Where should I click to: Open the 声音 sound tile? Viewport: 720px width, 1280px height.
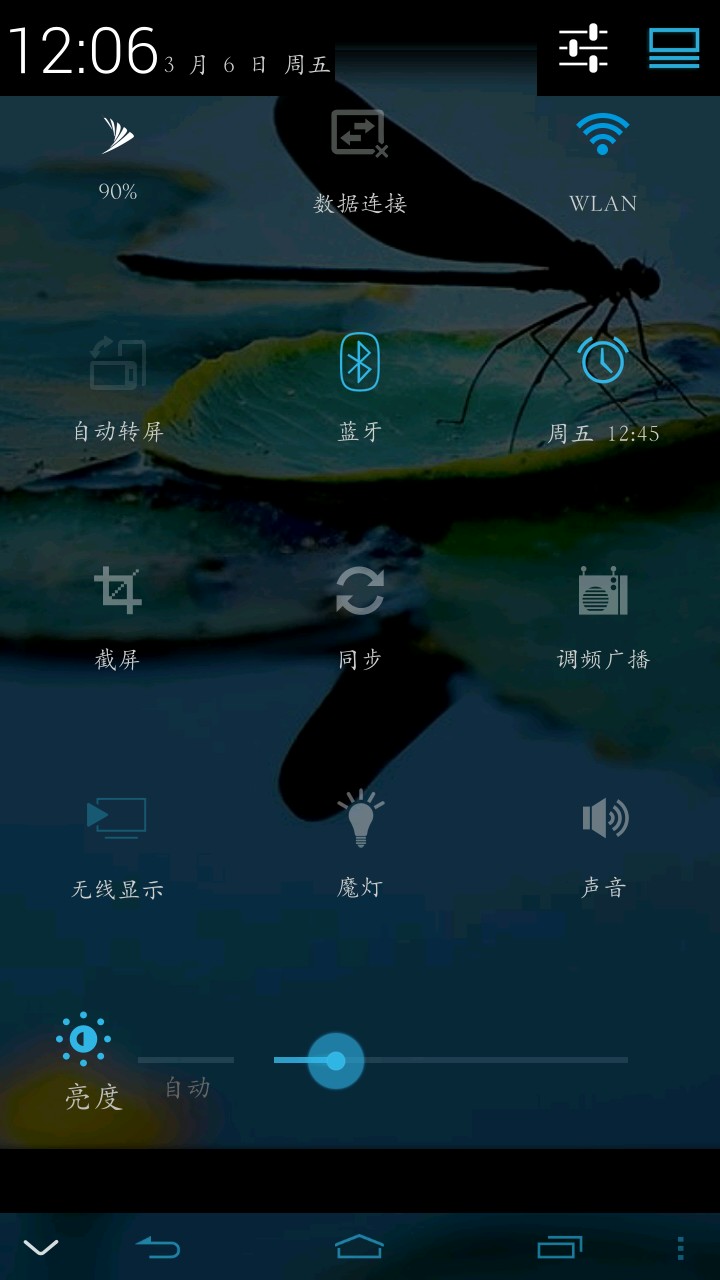click(x=602, y=842)
